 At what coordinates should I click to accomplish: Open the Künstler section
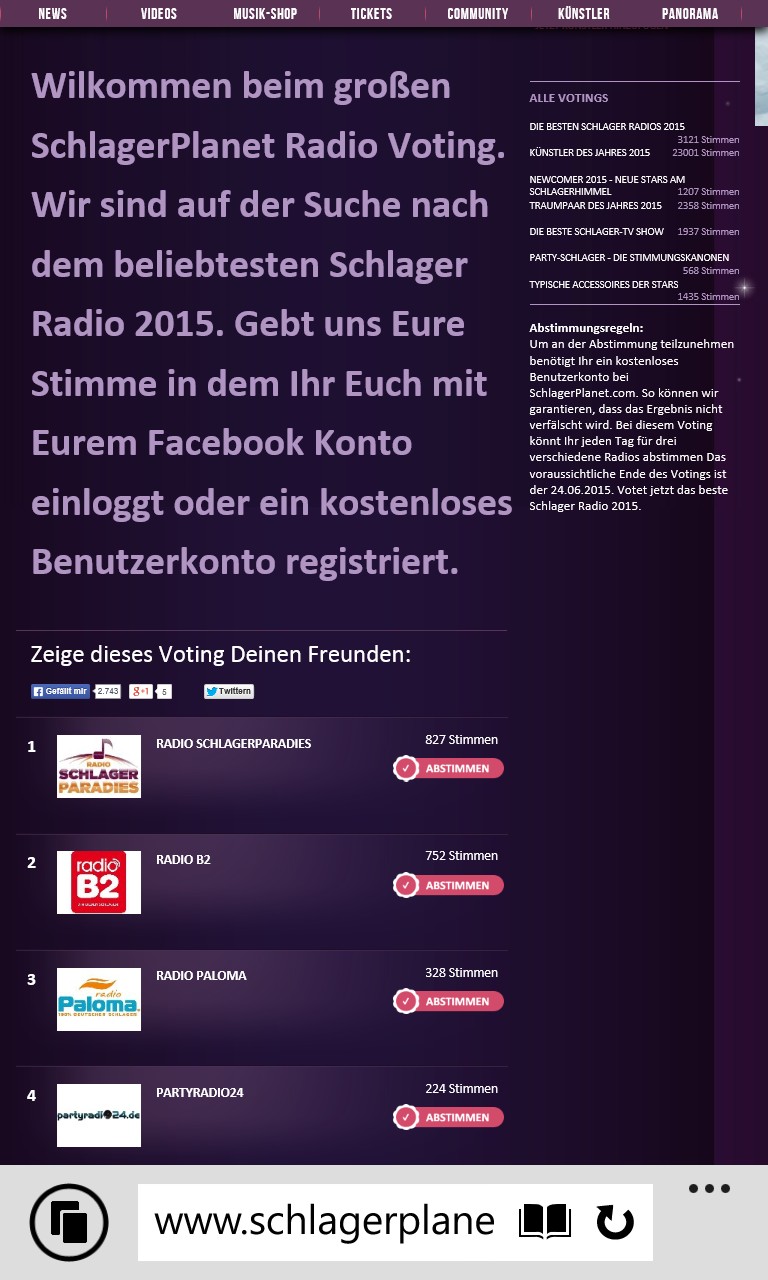pyautogui.click(x=584, y=14)
